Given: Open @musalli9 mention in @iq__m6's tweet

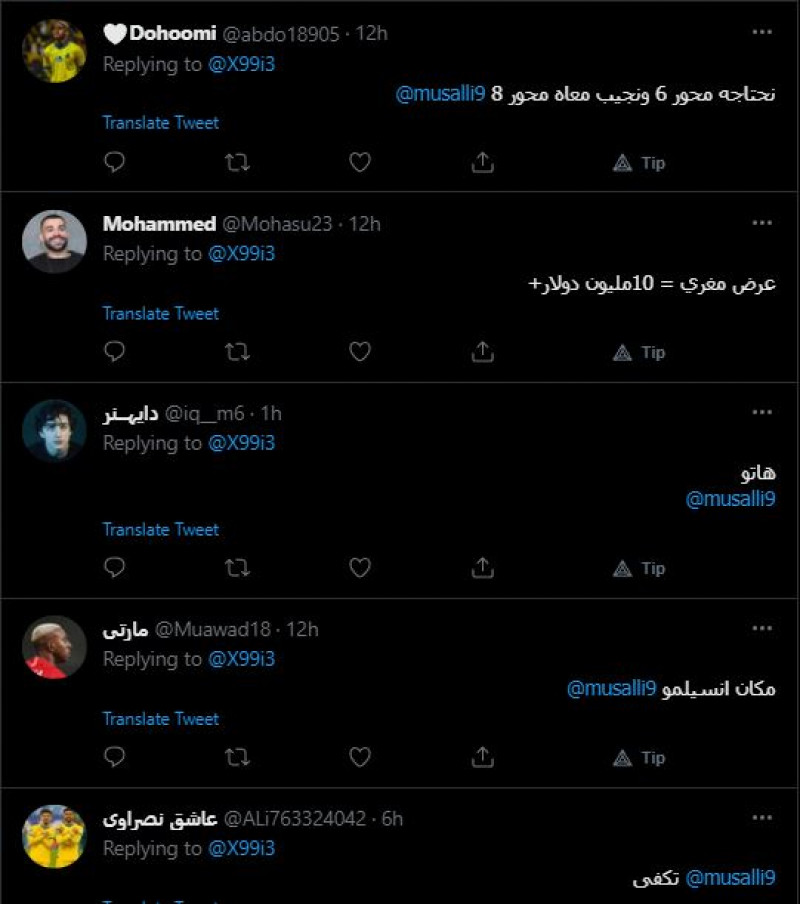Looking at the screenshot, I should [x=730, y=499].
